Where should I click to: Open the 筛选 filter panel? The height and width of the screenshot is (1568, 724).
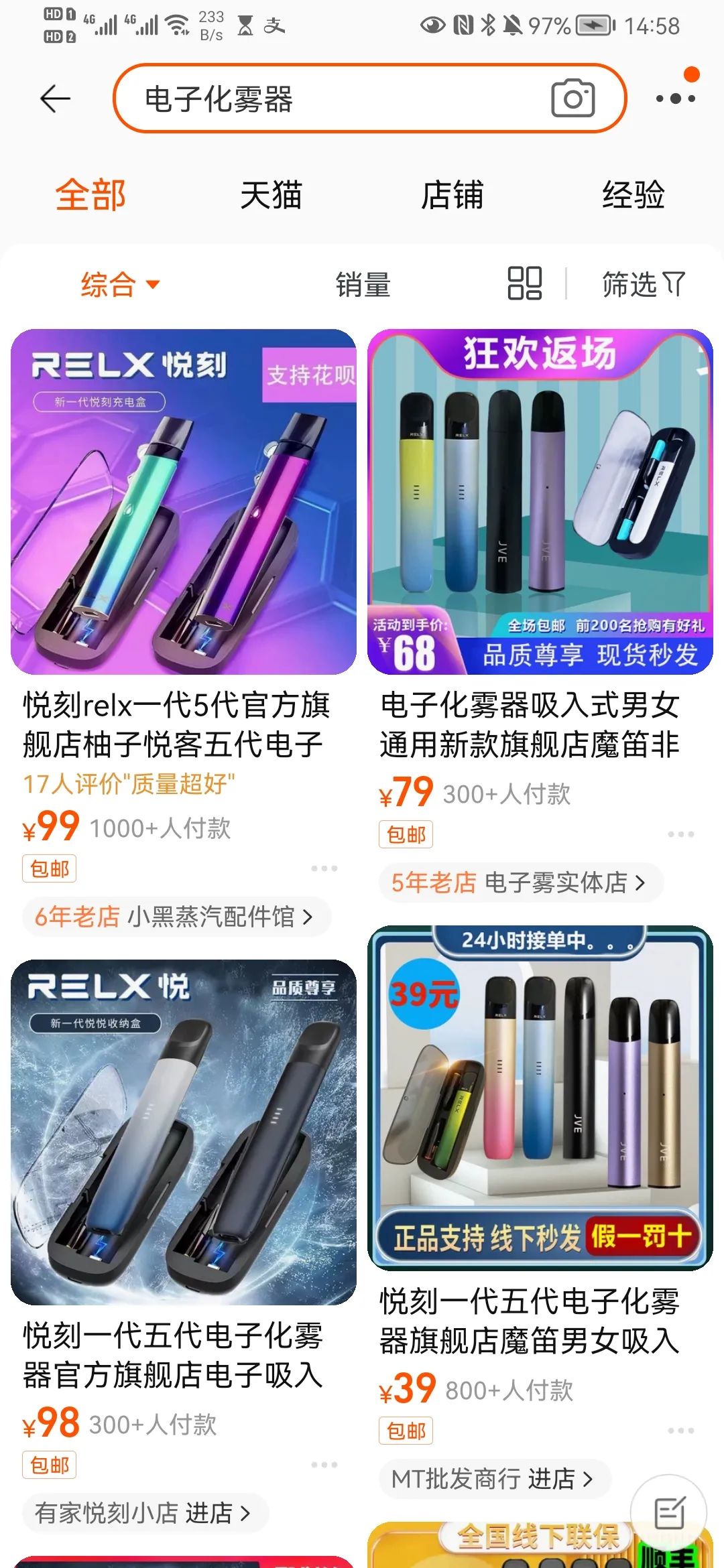pyautogui.click(x=643, y=284)
